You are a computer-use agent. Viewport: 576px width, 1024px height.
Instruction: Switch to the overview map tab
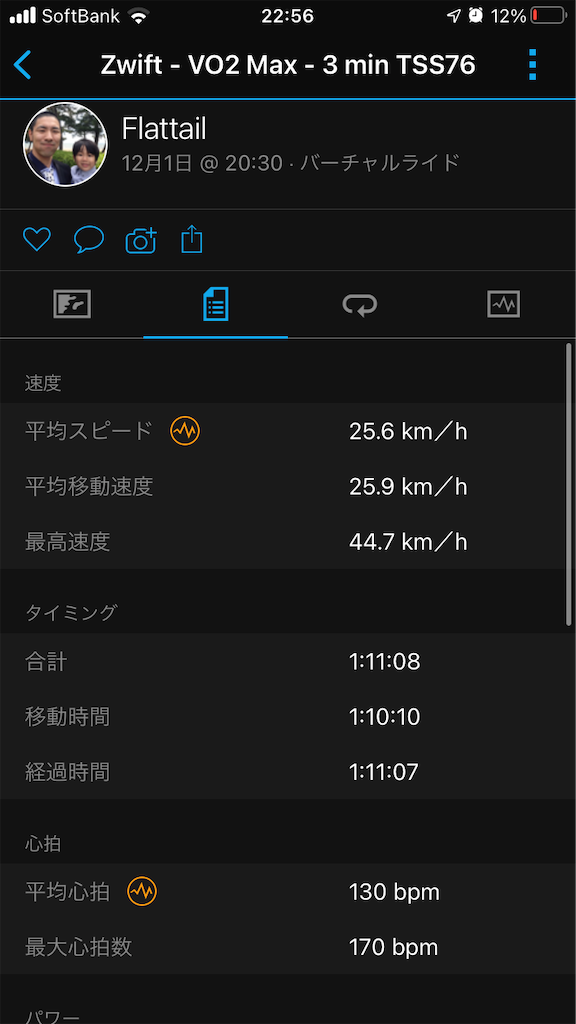pos(72,304)
